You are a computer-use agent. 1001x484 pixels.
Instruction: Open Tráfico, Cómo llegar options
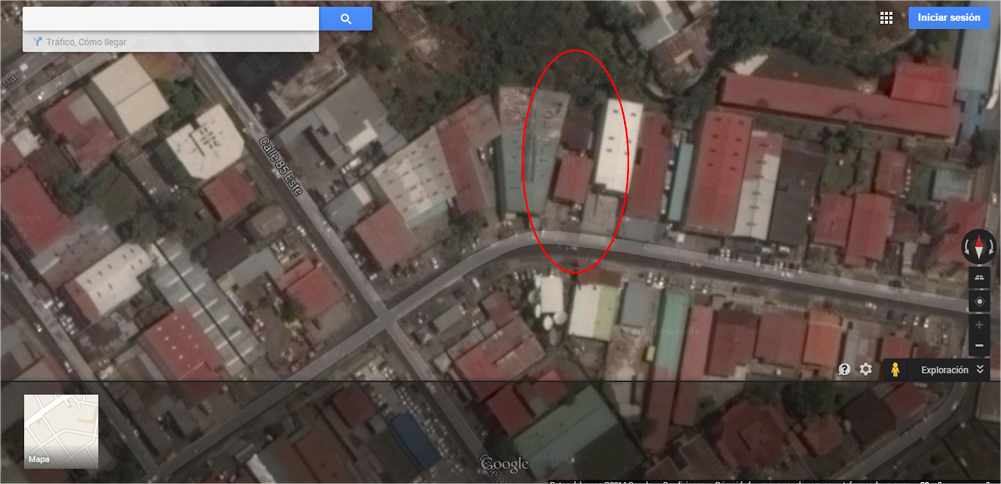pyautogui.click(x=80, y=42)
